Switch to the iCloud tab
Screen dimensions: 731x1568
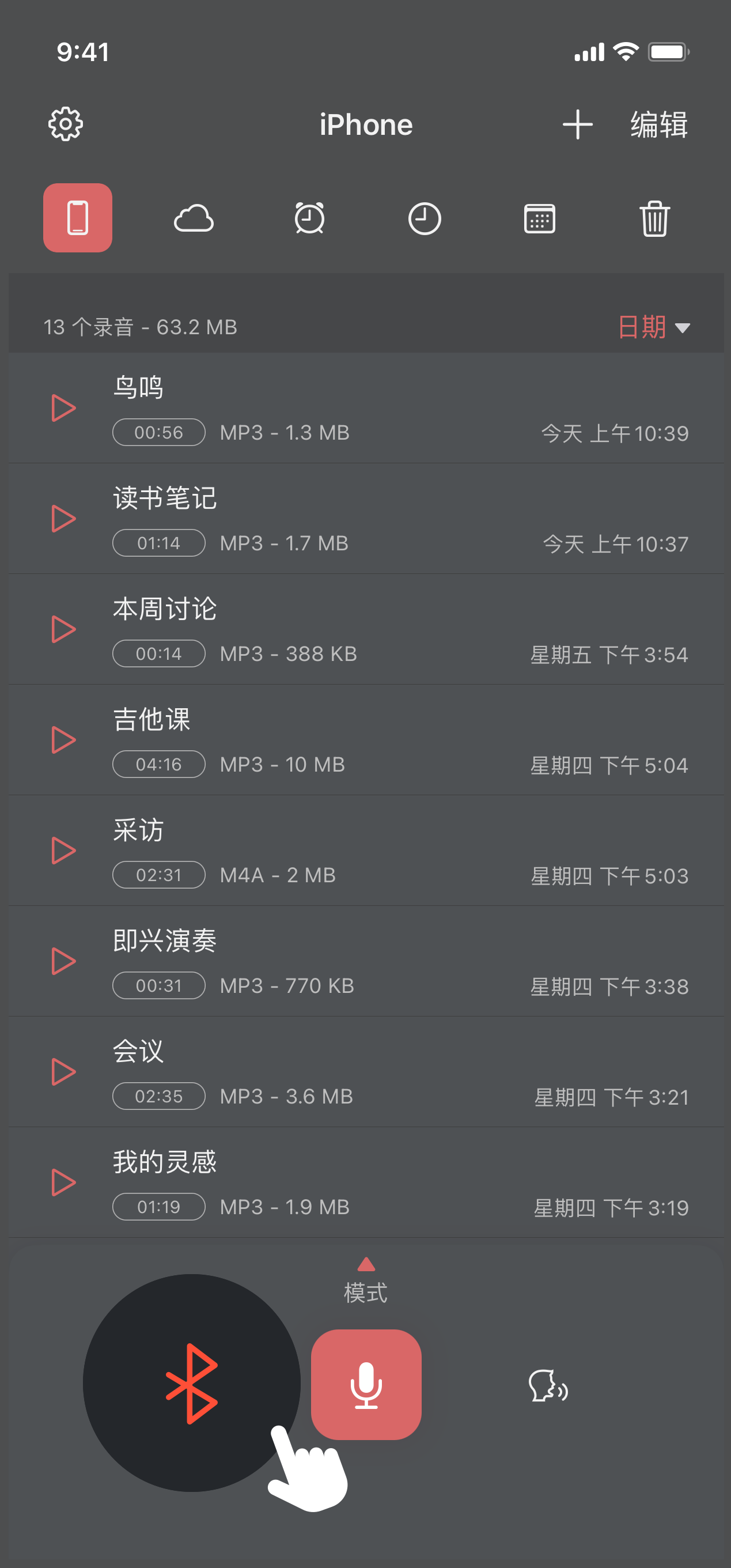(194, 218)
